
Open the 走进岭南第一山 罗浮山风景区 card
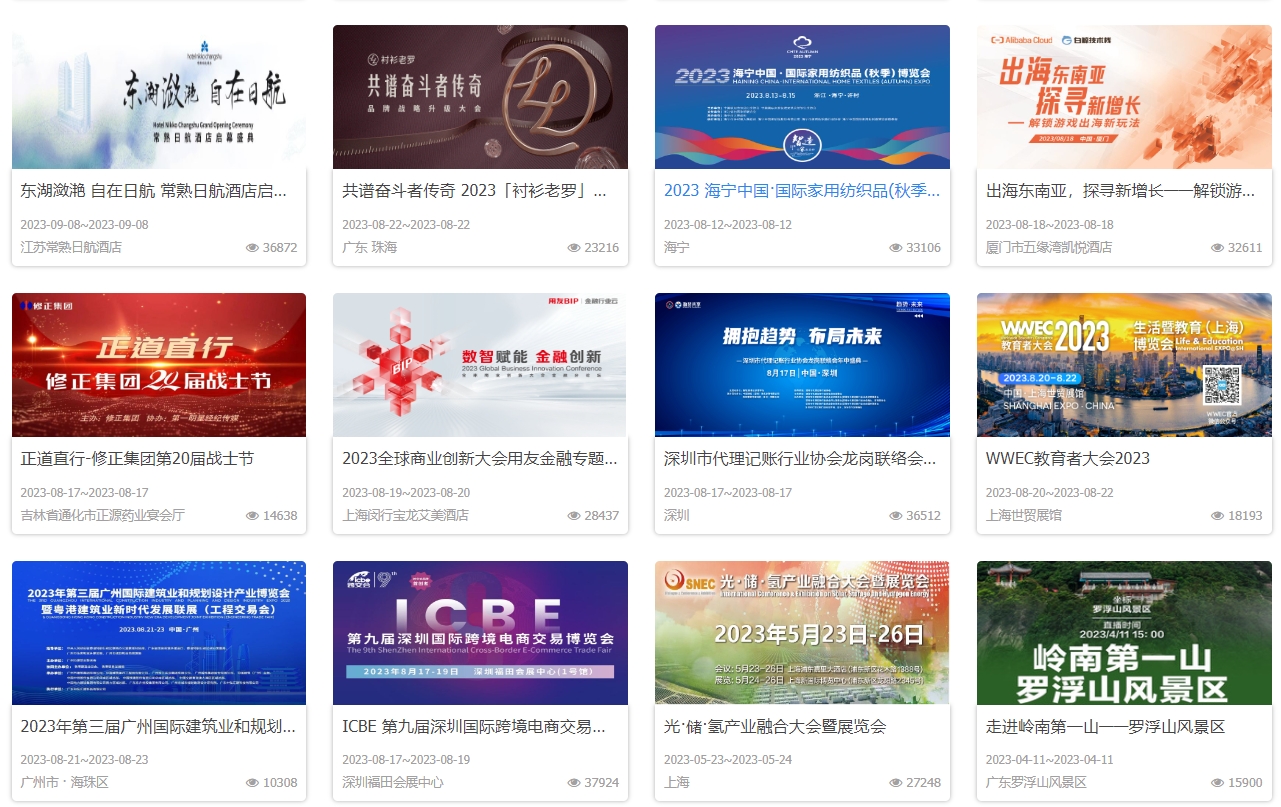pos(1105,726)
